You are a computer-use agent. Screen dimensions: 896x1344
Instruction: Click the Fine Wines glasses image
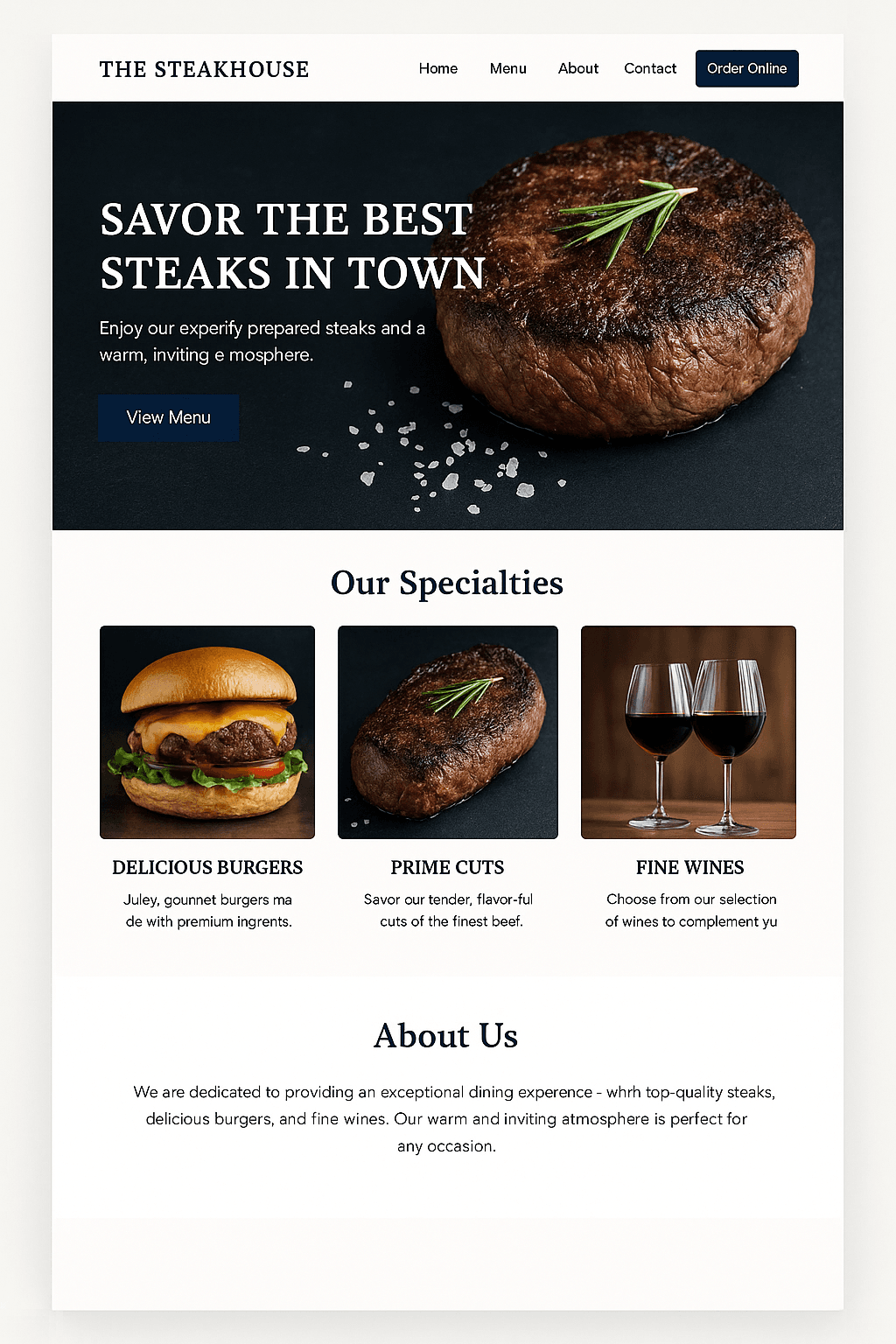688,733
